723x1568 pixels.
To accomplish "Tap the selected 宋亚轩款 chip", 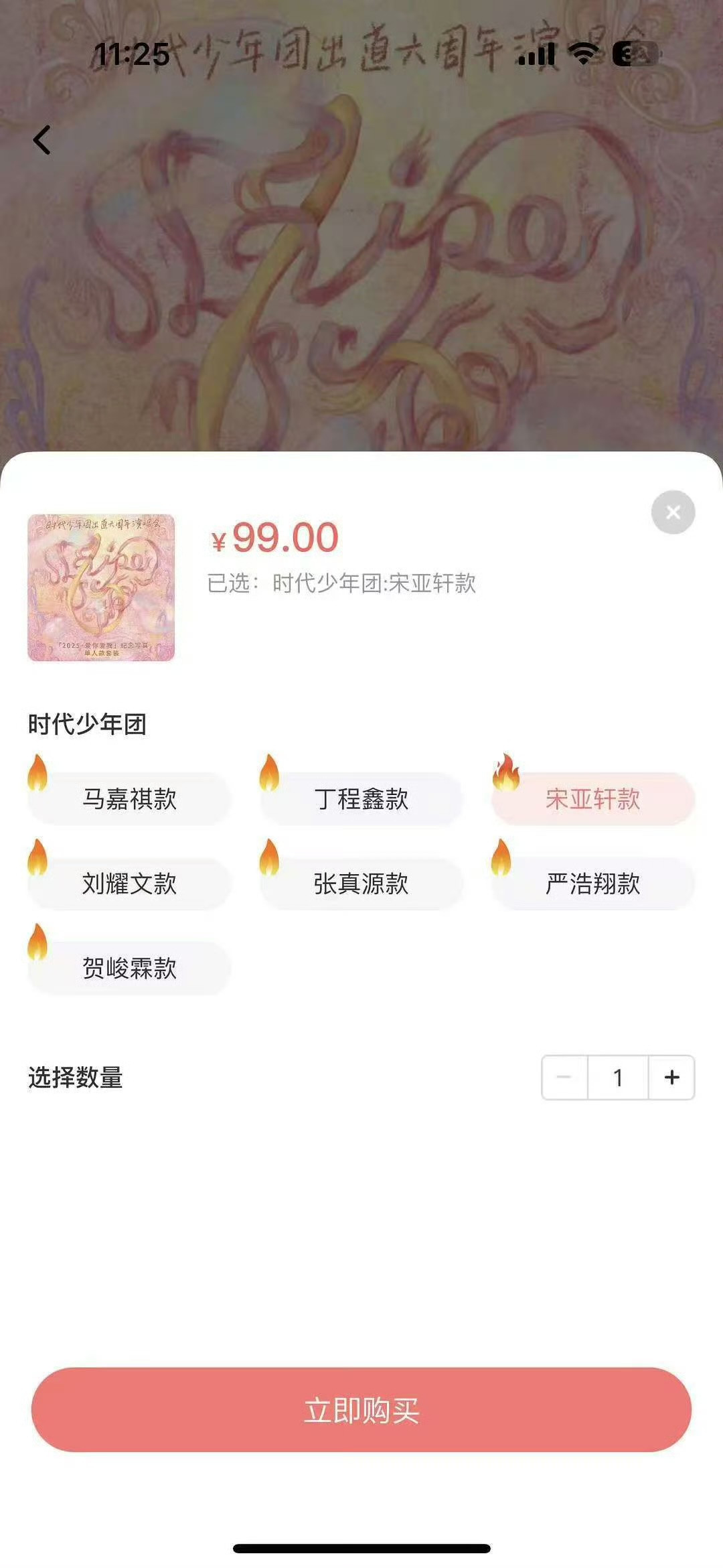I will [x=593, y=798].
